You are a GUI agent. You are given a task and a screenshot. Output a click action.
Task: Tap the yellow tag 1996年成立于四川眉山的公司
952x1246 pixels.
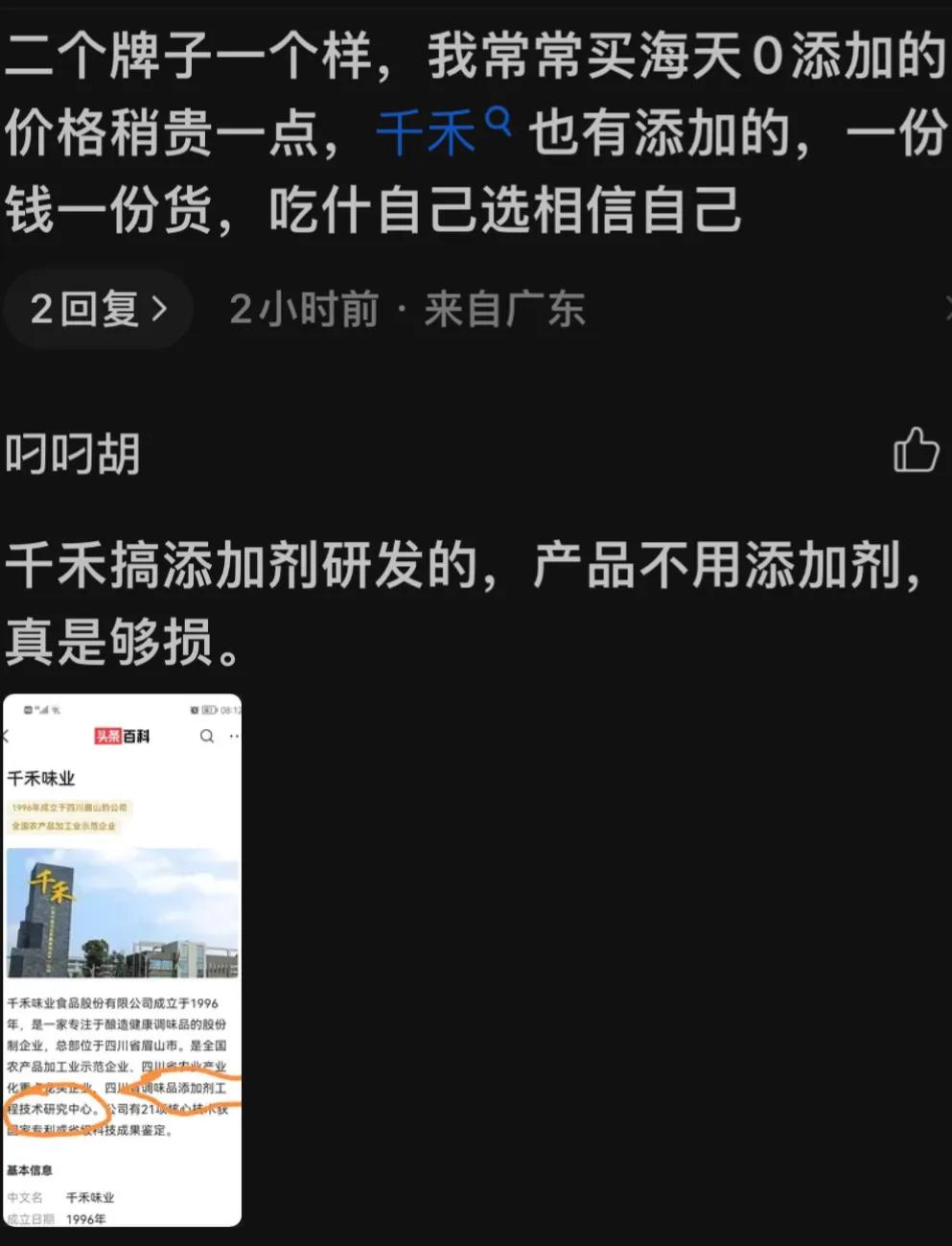tap(70, 807)
